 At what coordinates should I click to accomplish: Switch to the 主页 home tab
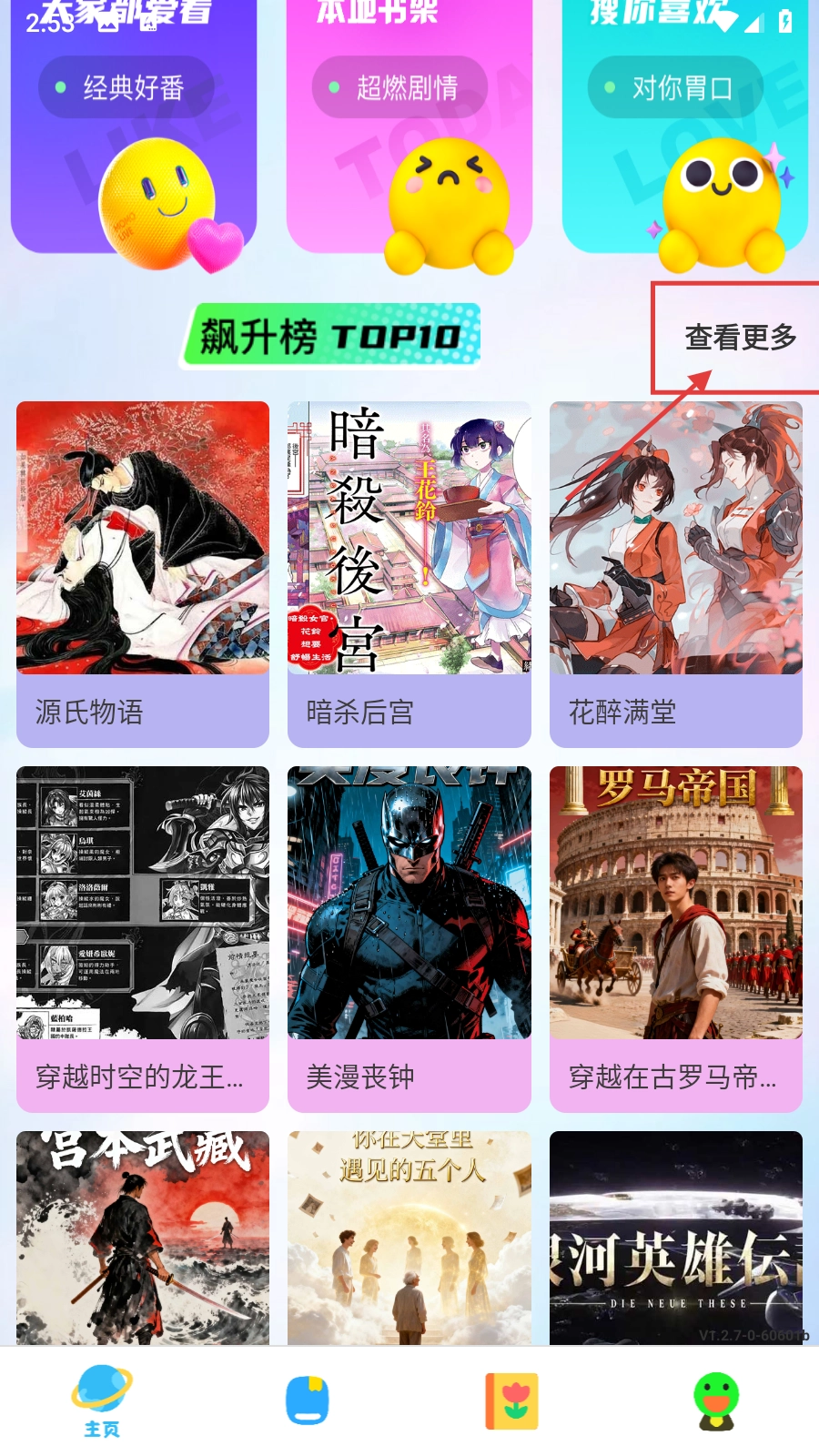[x=102, y=1401]
